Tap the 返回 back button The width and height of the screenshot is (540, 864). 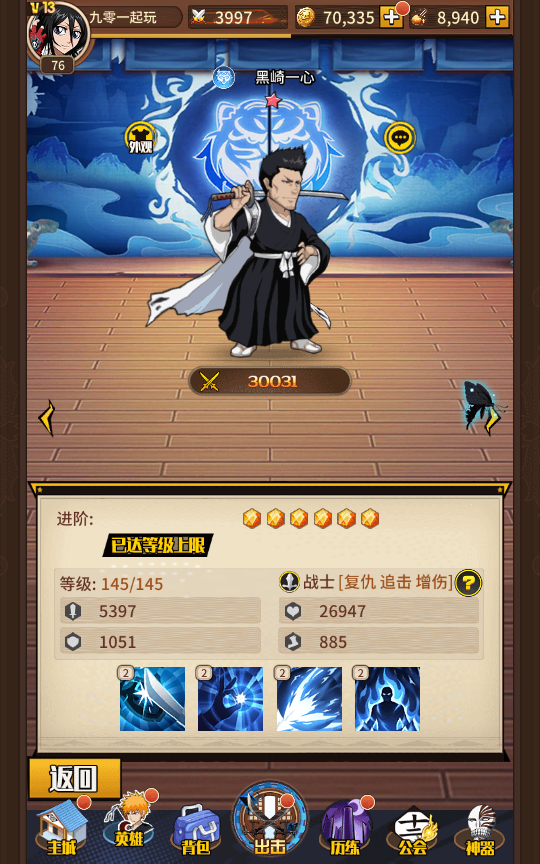[74, 778]
